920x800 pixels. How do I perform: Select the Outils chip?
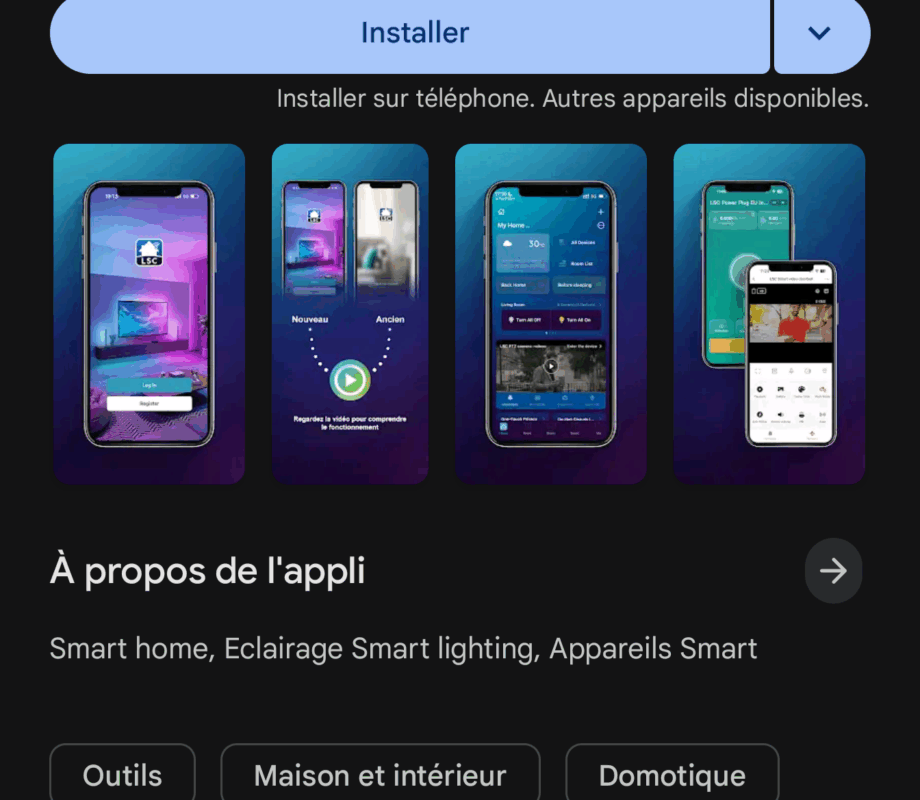tap(122, 775)
